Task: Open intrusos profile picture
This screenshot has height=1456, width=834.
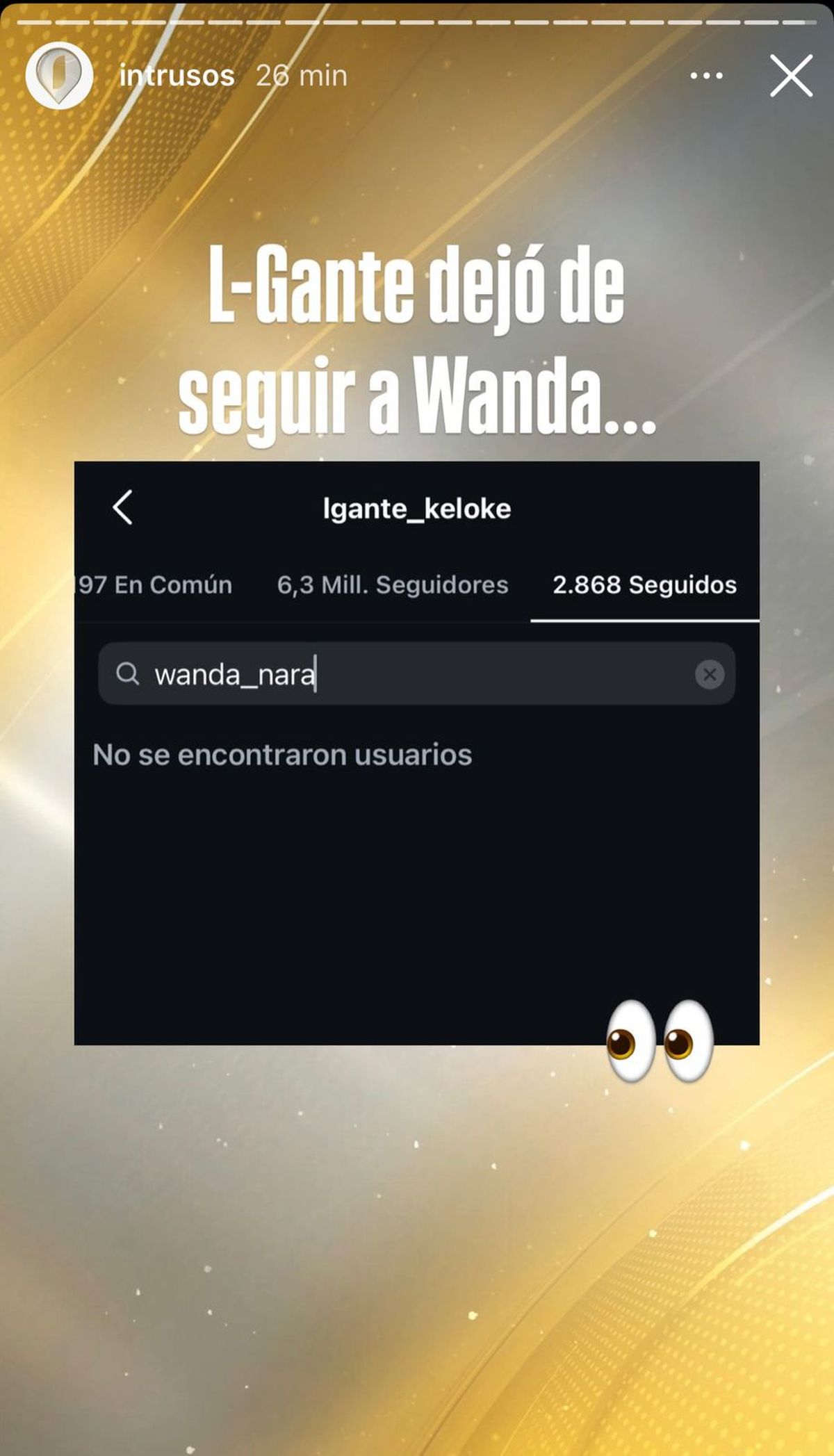Action: [59, 75]
